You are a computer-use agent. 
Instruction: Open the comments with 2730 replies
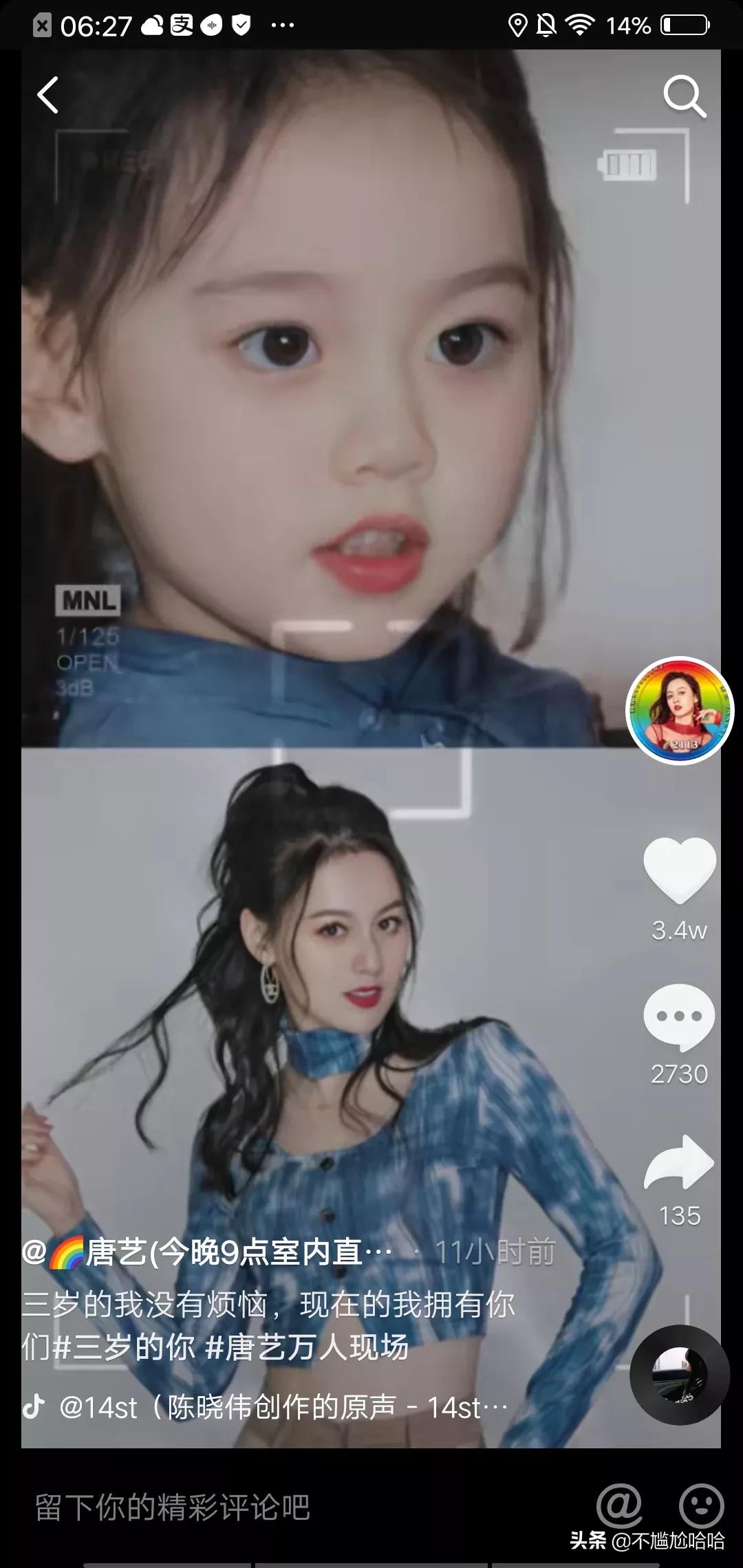tap(680, 1016)
